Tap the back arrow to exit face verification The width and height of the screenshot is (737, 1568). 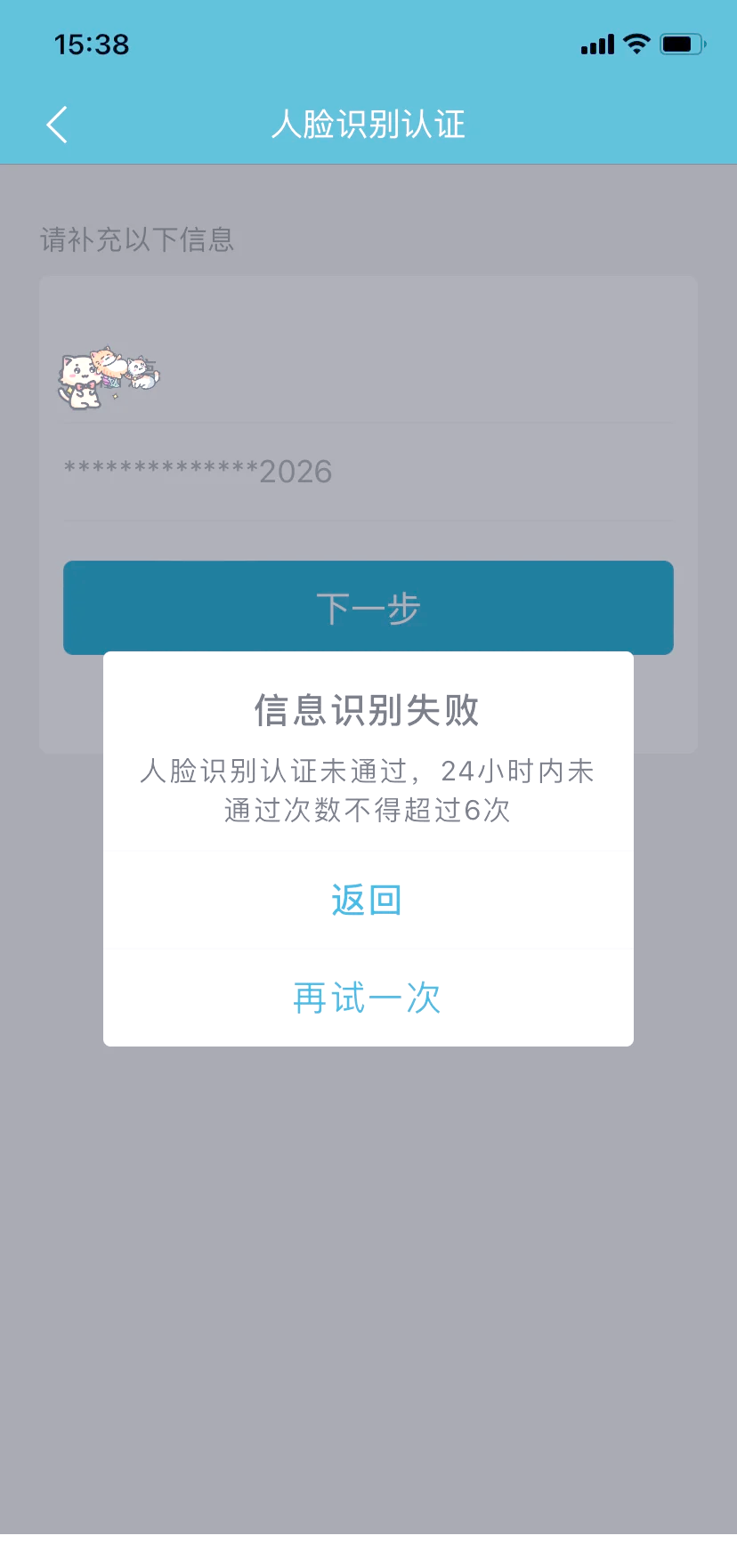[x=57, y=125]
